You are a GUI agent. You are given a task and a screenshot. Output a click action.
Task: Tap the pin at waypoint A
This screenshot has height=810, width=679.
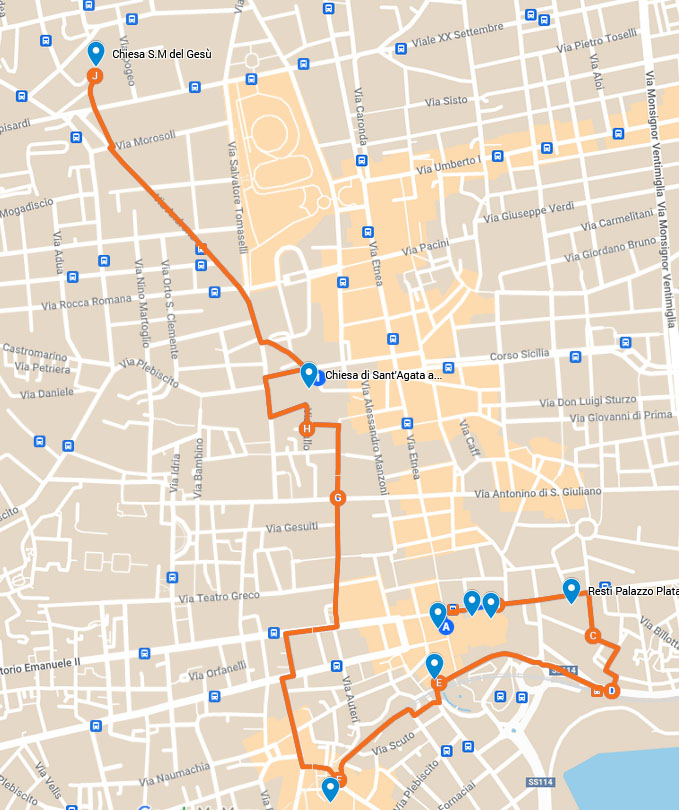pyautogui.click(x=437, y=614)
